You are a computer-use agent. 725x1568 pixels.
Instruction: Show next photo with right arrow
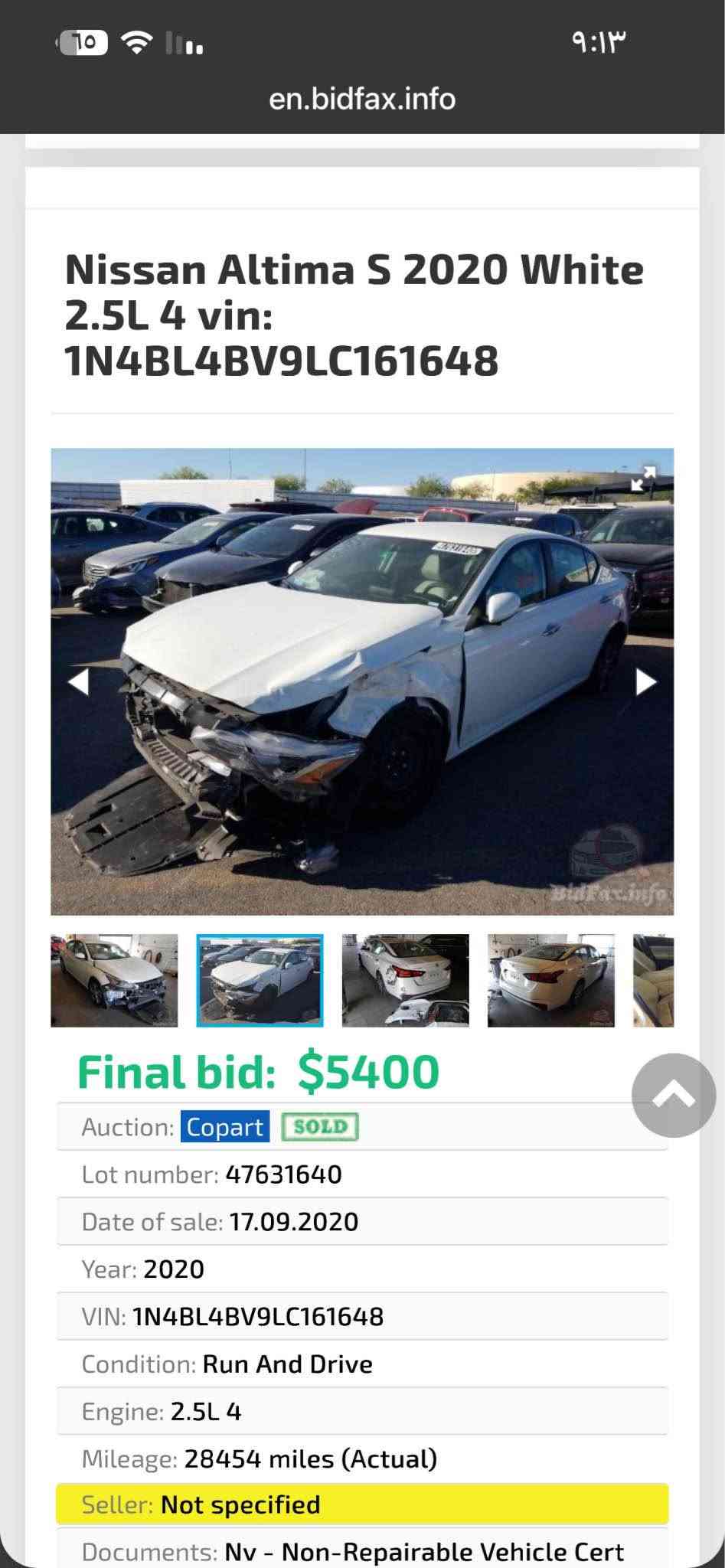point(646,681)
